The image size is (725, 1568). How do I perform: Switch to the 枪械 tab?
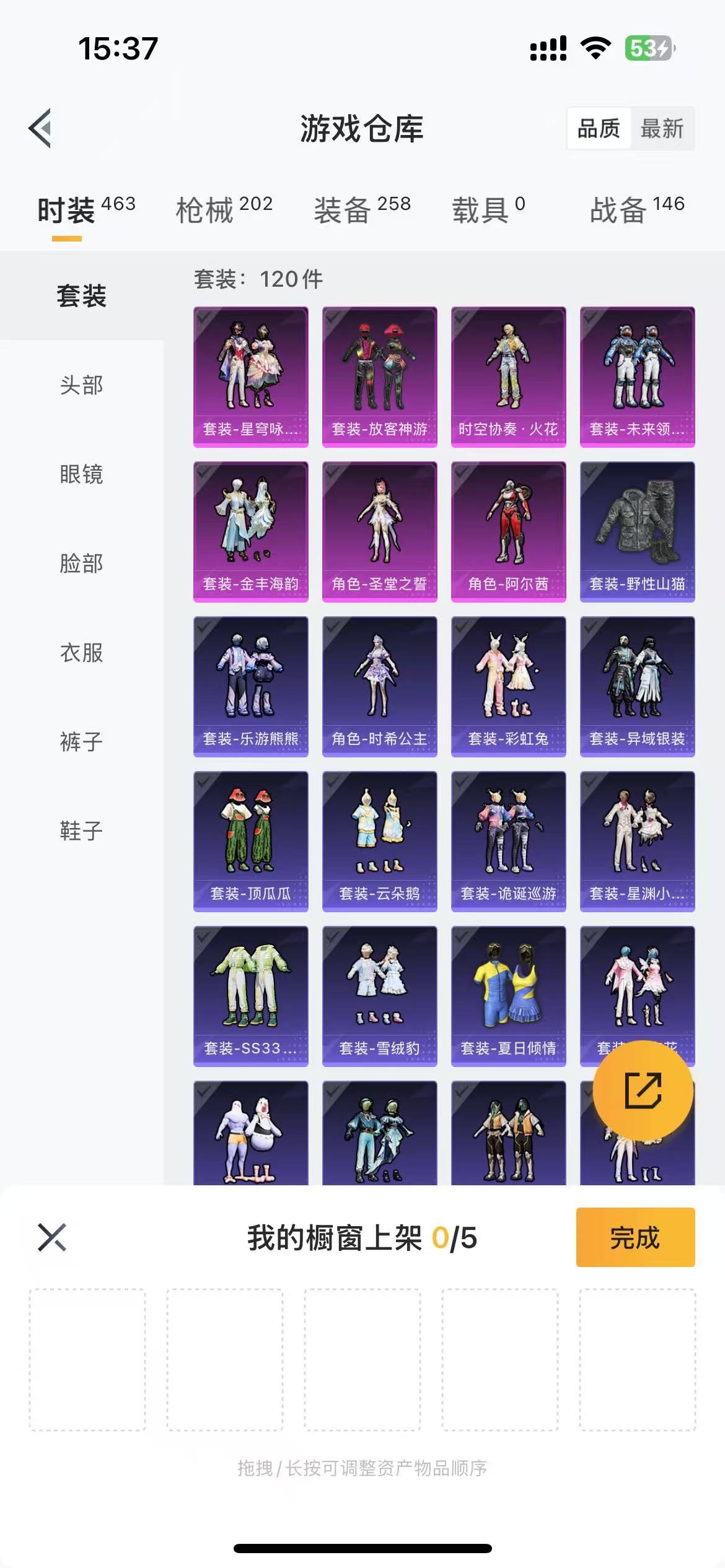224,210
